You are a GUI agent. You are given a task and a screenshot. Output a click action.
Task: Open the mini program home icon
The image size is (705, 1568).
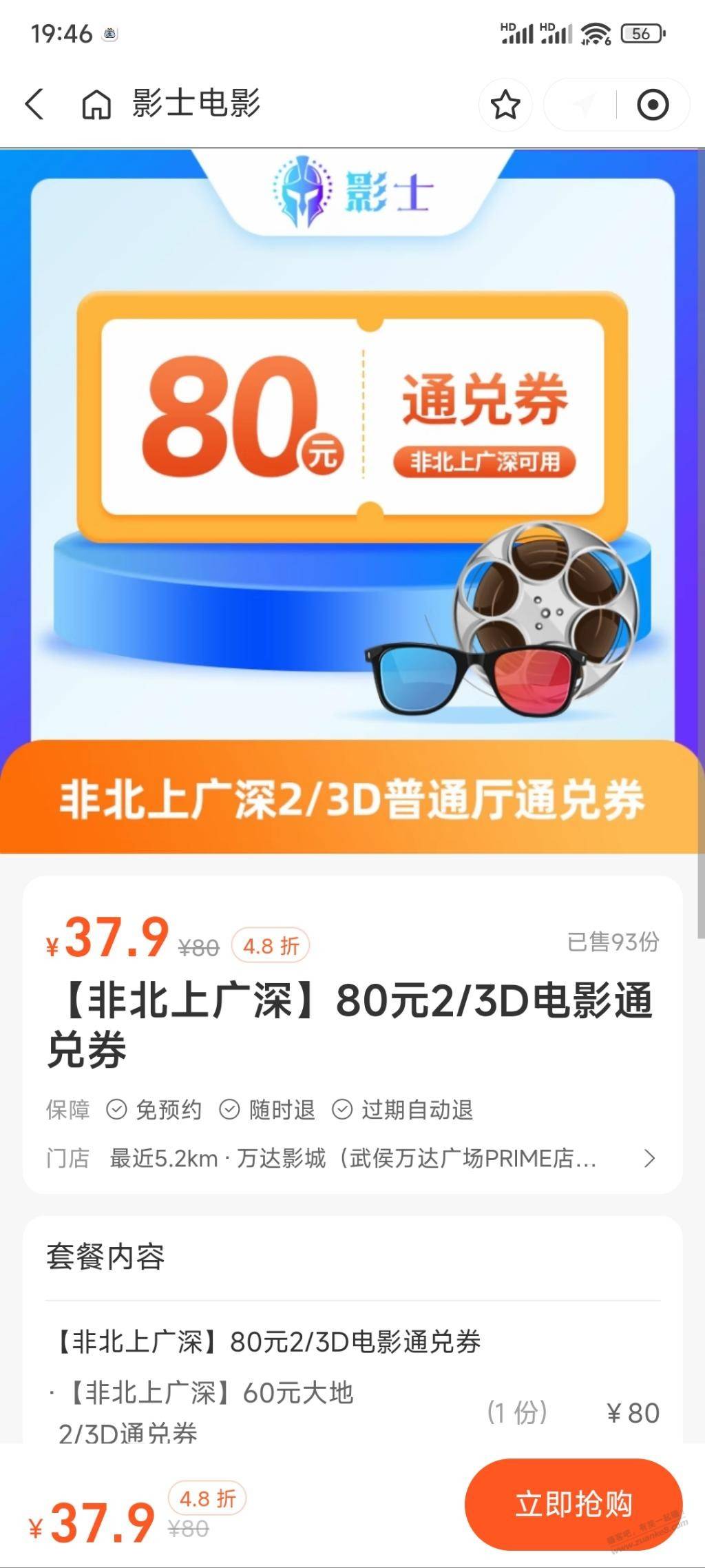click(96, 105)
